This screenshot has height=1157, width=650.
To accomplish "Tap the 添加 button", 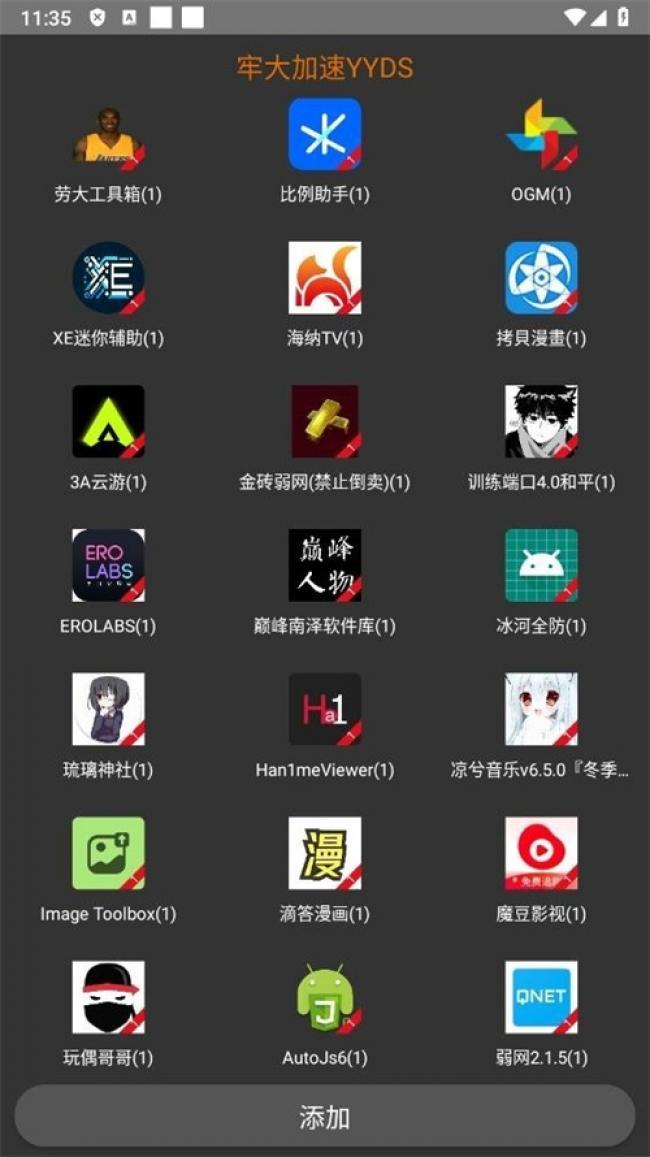I will [x=324, y=1116].
